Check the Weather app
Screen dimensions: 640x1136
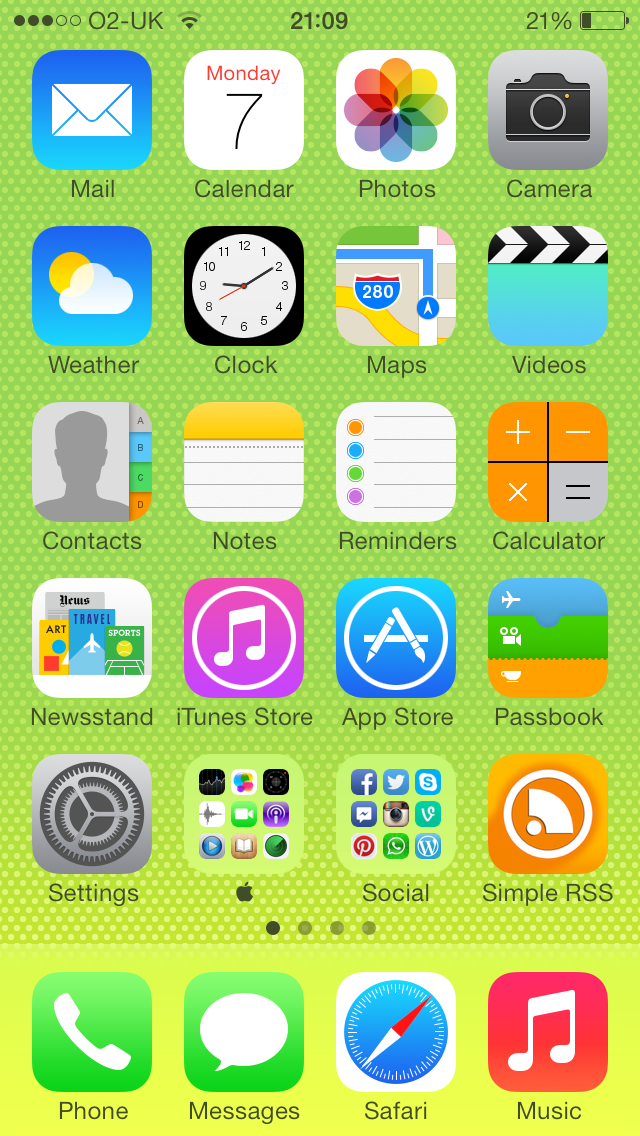pyautogui.click(x=92, y=286)
